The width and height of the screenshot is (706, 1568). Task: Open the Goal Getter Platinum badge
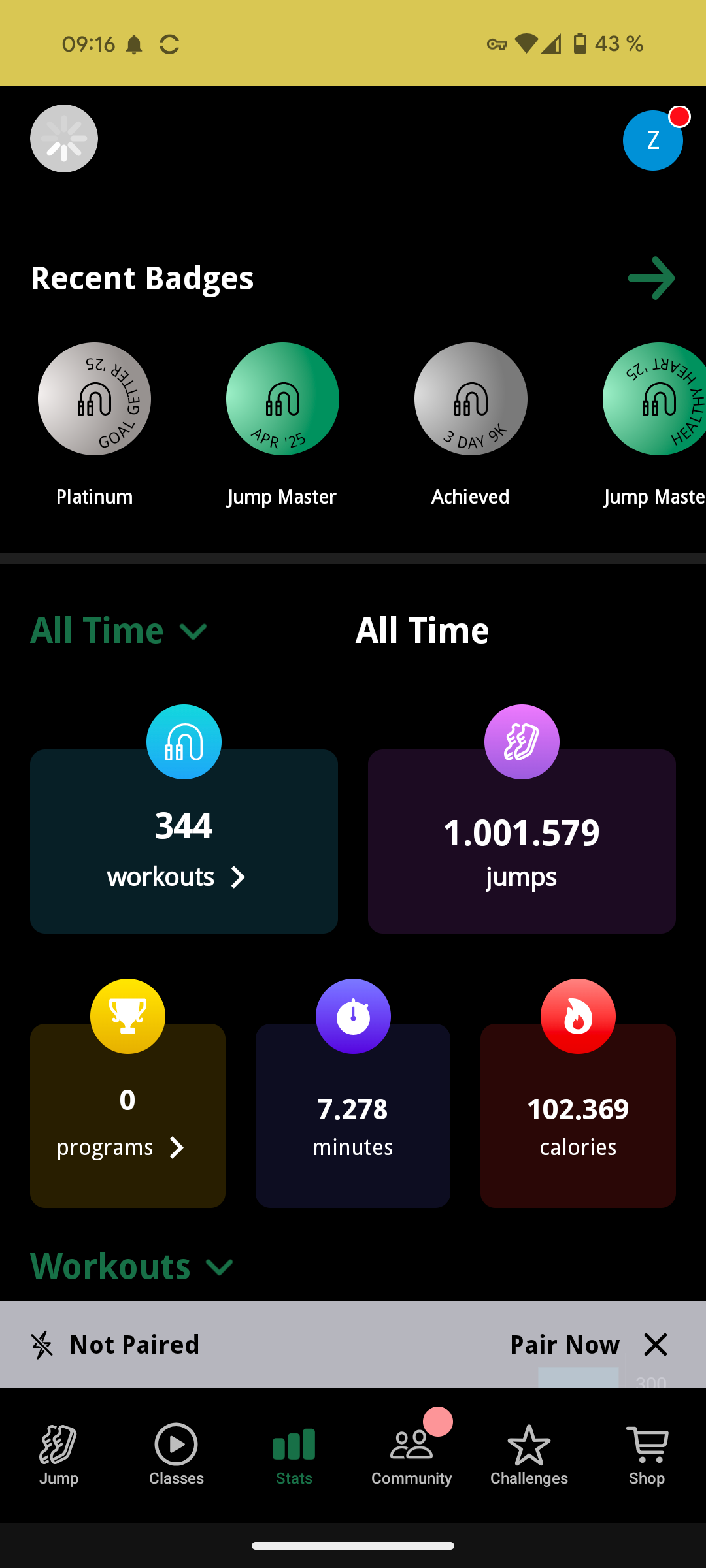tap(95, 399)
